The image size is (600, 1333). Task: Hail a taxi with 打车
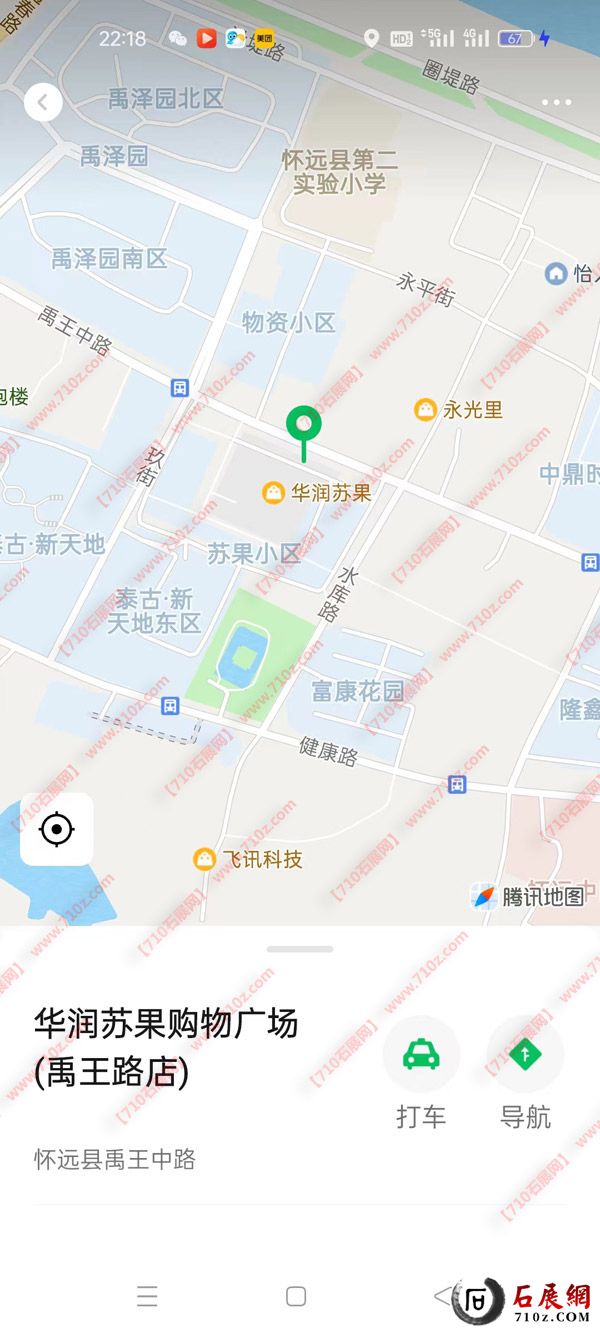click(x=421, y=1055)
